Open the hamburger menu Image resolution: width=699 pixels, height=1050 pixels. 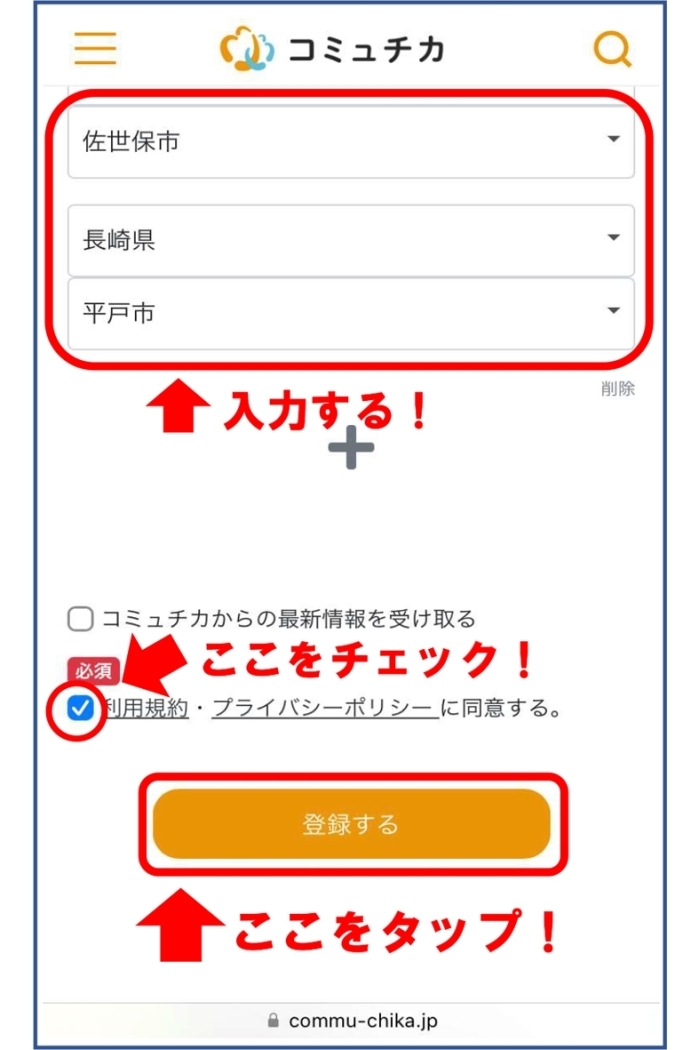click(95, 48)
